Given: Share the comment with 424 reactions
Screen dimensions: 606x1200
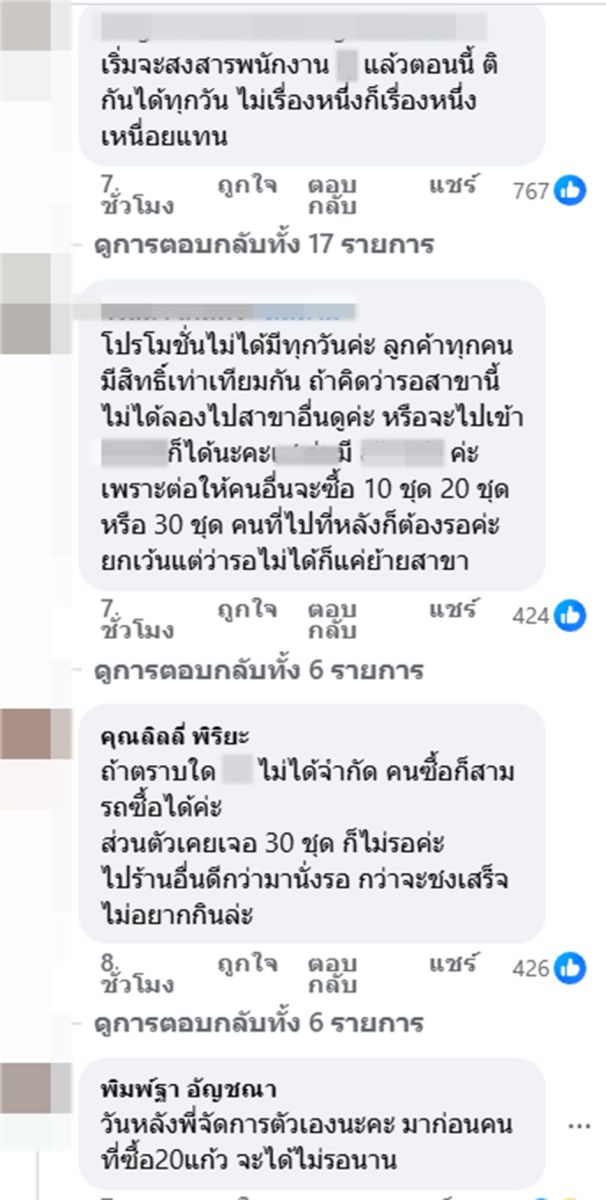Looking at the screenshot, I should 454,610.
